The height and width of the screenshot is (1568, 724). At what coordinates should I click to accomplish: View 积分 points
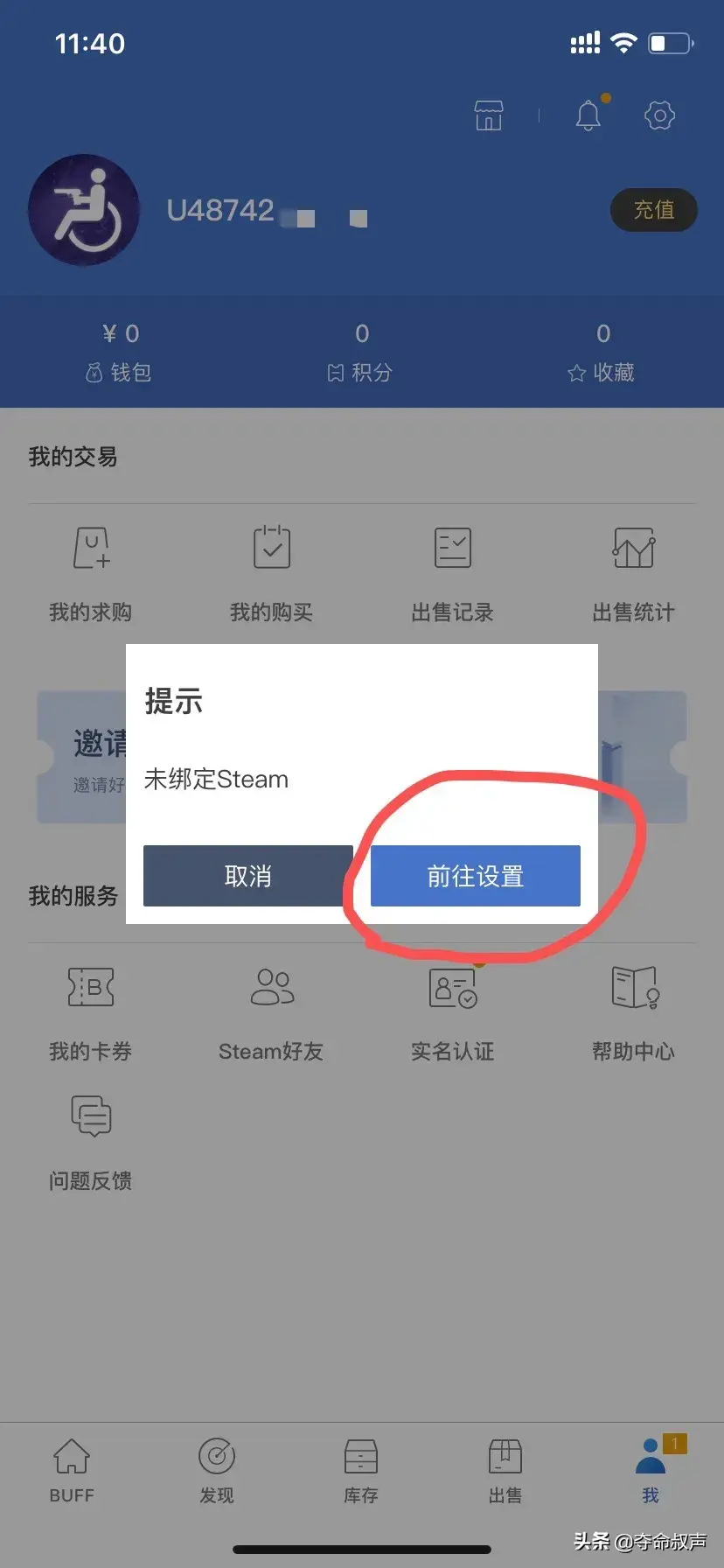click(x=361, y=354)
